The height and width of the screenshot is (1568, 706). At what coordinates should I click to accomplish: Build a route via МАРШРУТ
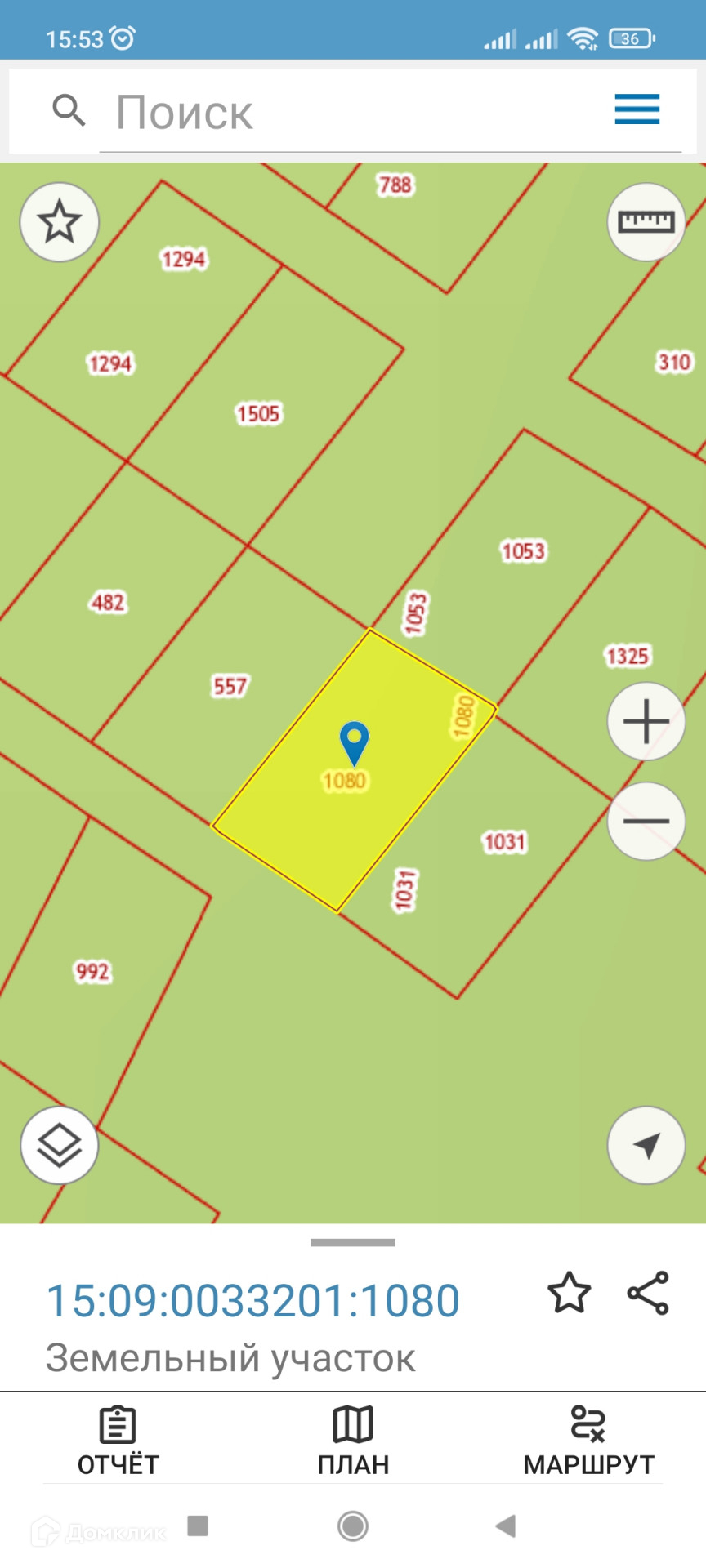point(588,1441)
